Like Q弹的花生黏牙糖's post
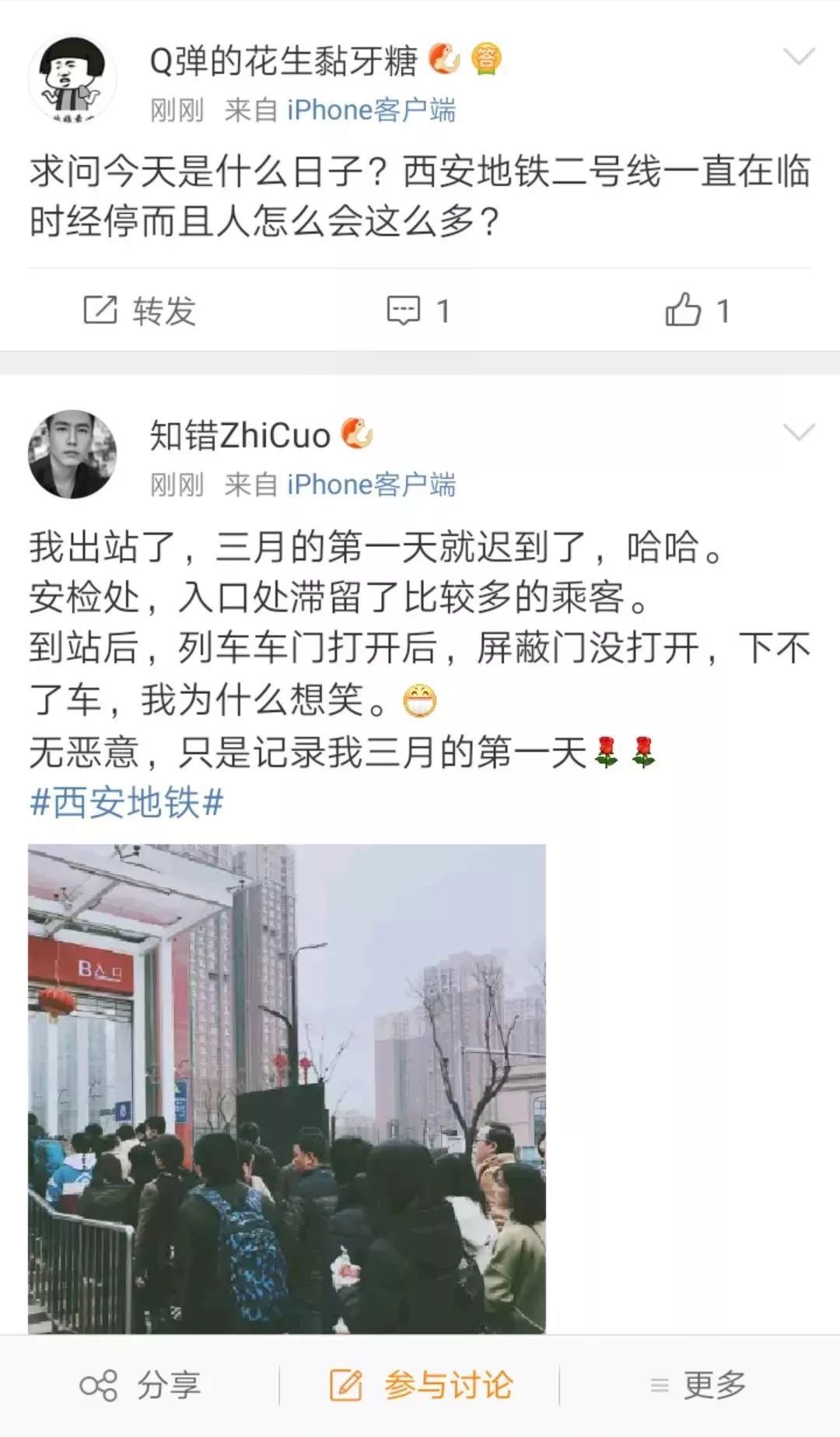The height and width of the screenshot is (1437, 840). coord(698,311)
